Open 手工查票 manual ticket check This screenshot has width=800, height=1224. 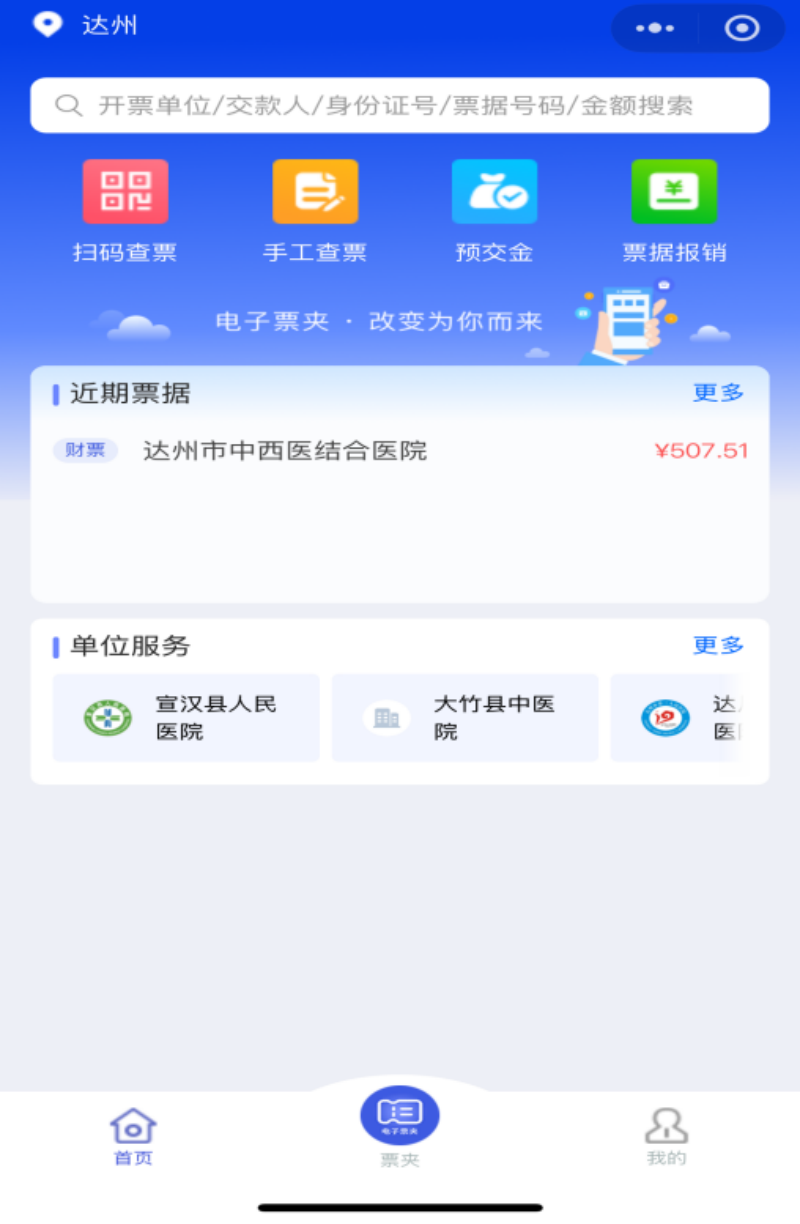click(x=315, y=211)
